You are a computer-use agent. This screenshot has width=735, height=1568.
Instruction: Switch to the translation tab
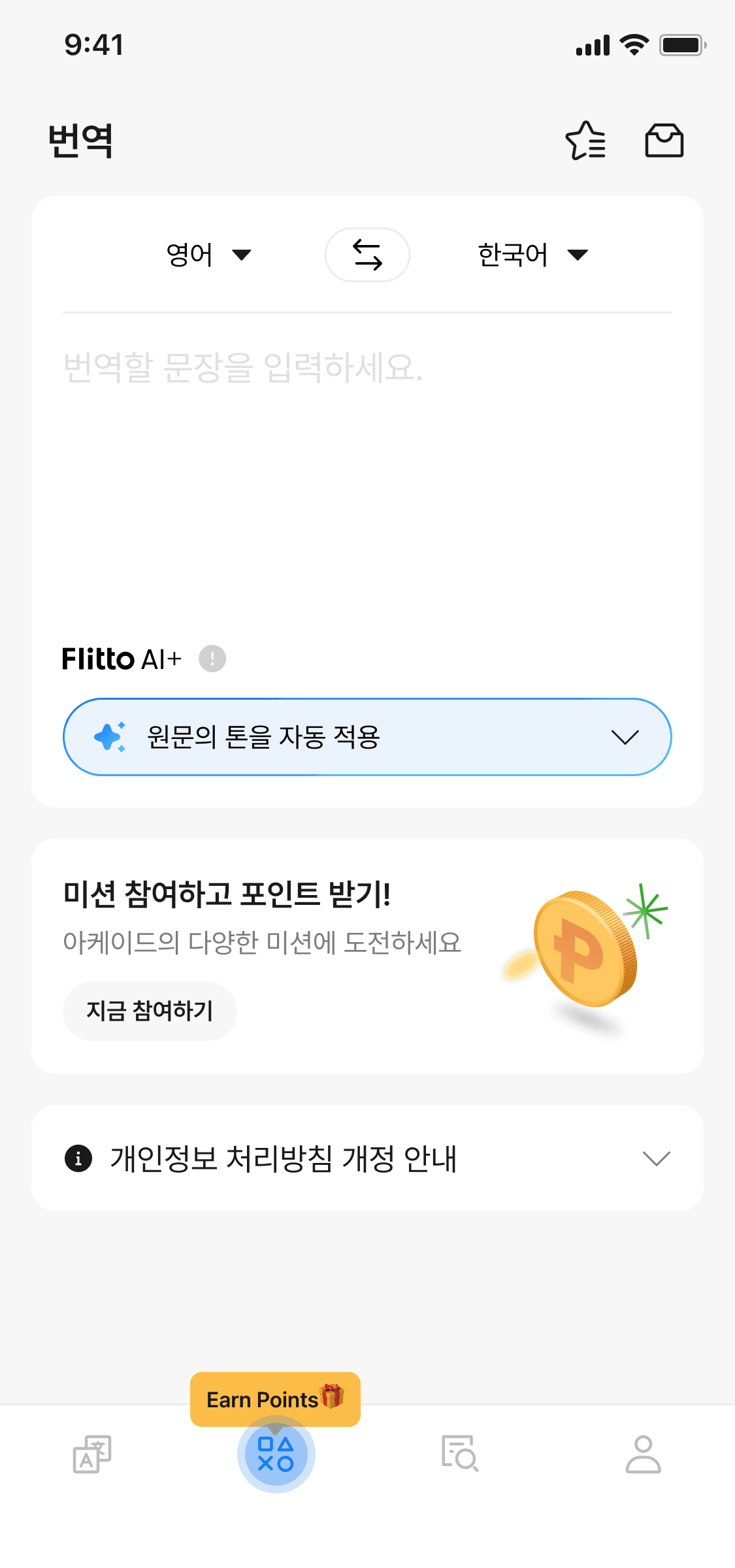click(91, 1454)
